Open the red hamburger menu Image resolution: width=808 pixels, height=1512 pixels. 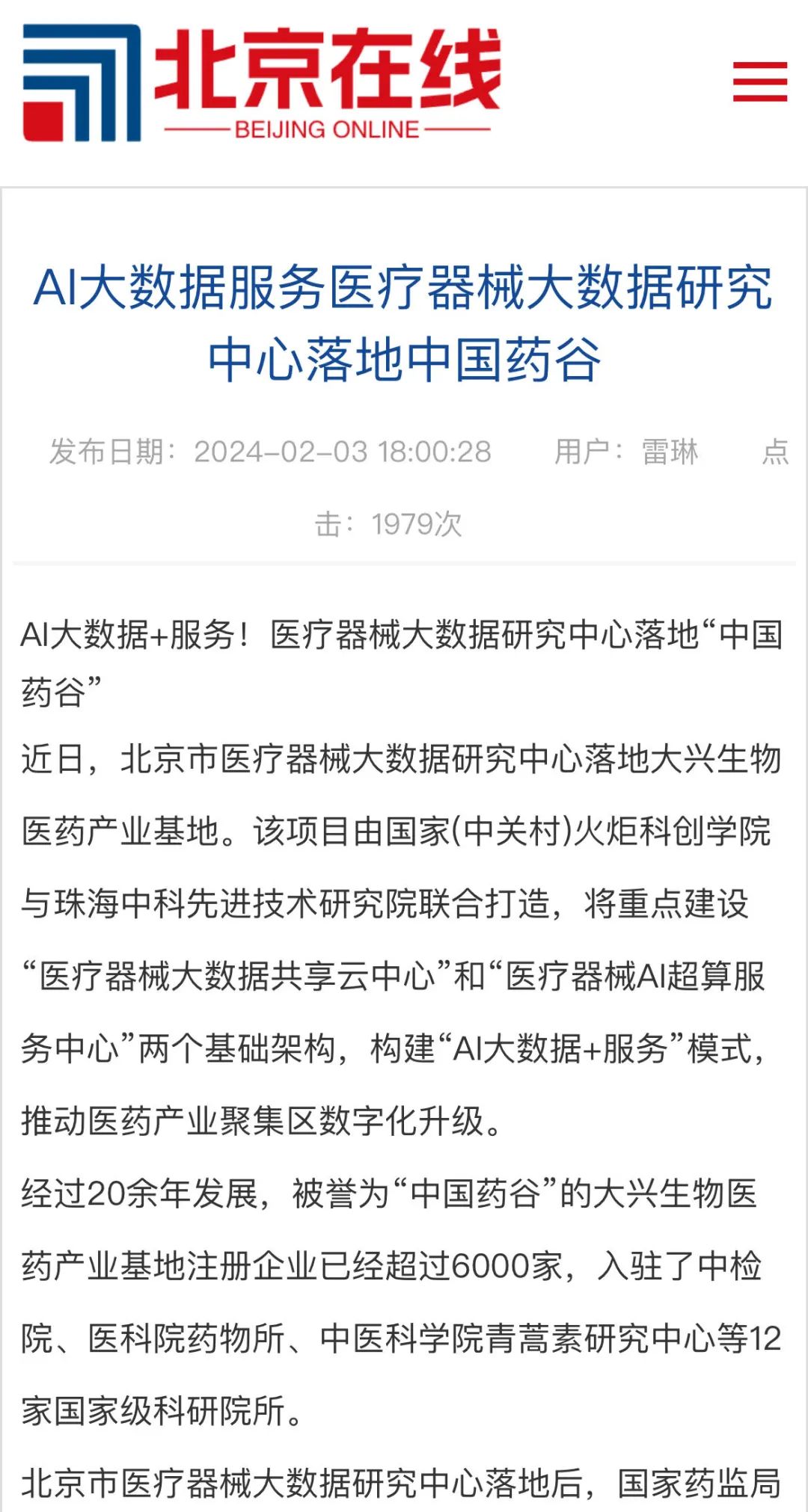click(759, 82)
